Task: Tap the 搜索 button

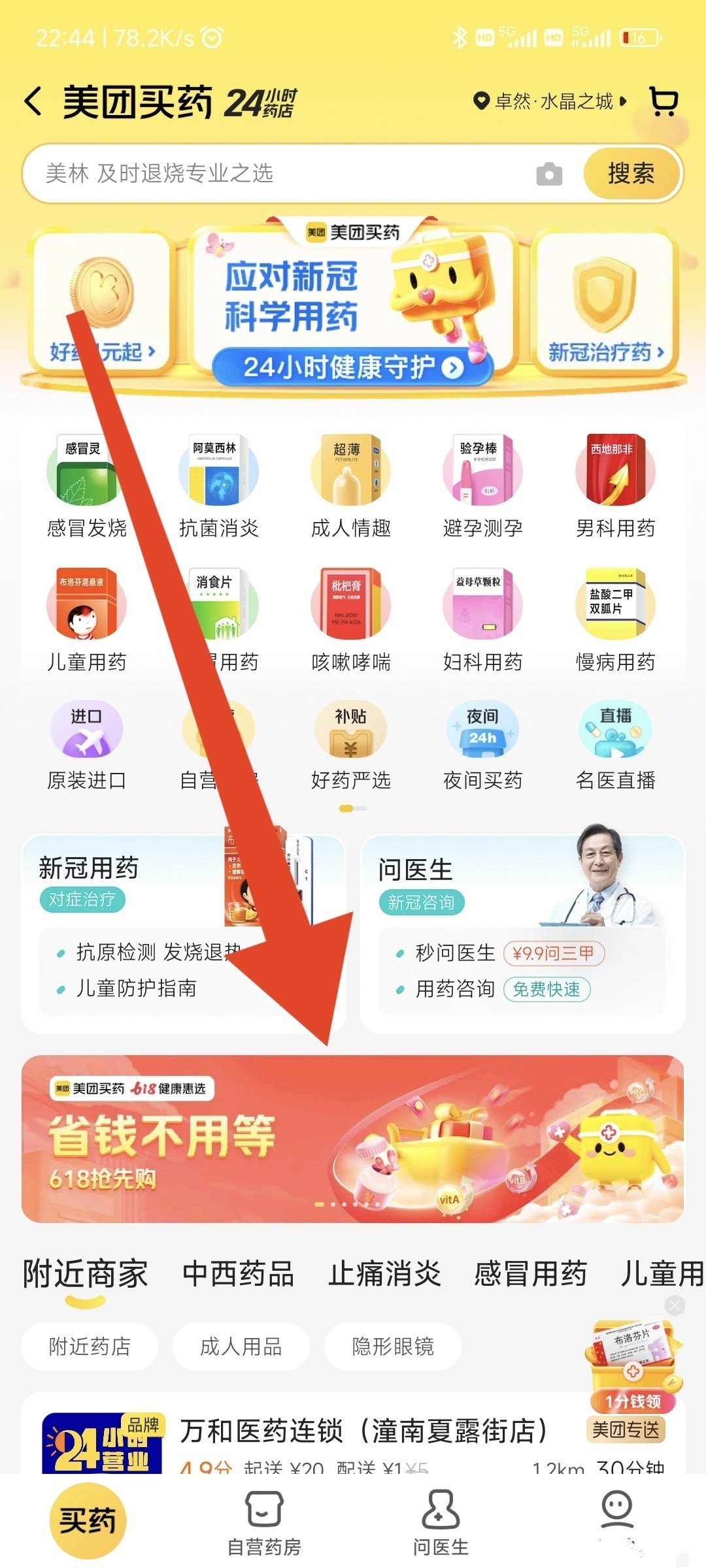Action: point(631,174)
